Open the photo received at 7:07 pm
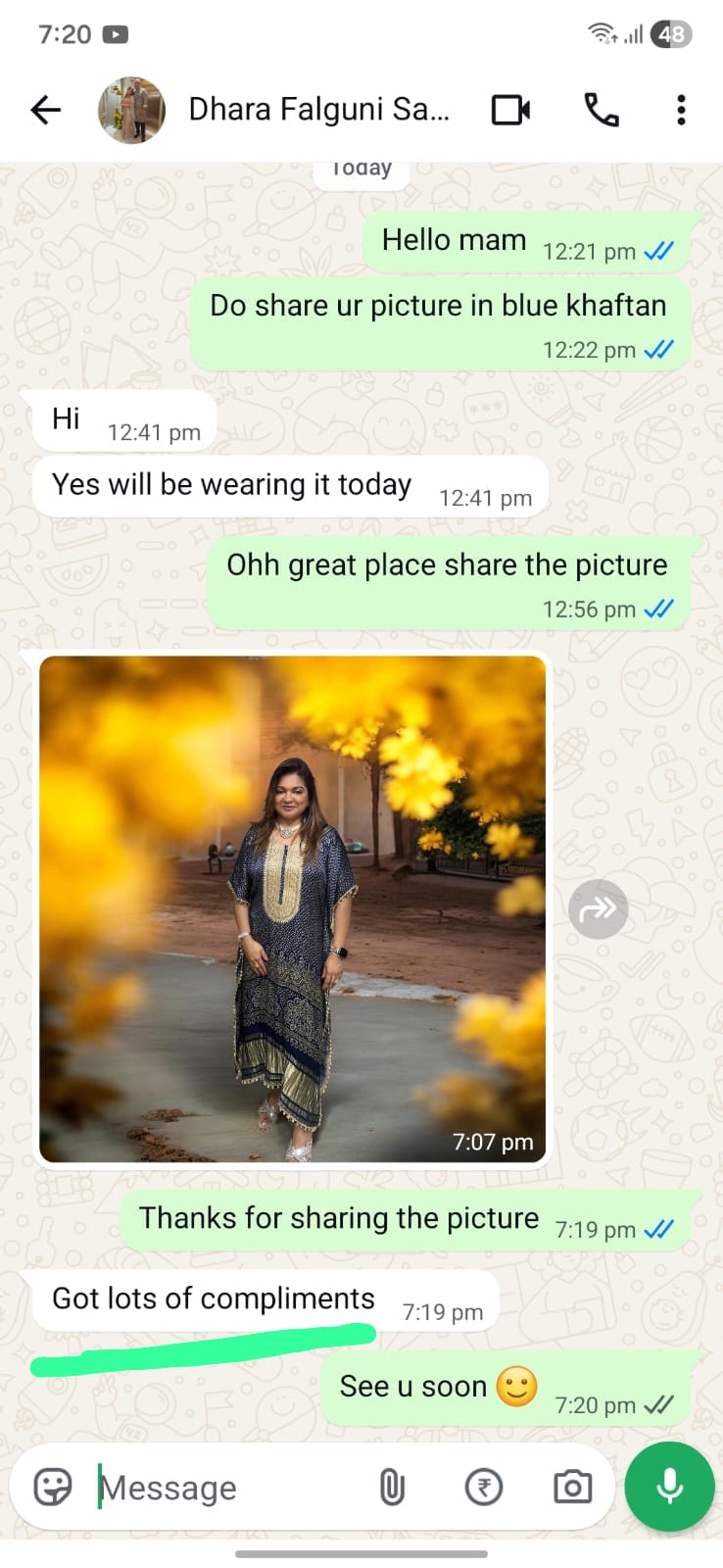The height and width of the screenshot is (1568, 723). coord(292,908)
